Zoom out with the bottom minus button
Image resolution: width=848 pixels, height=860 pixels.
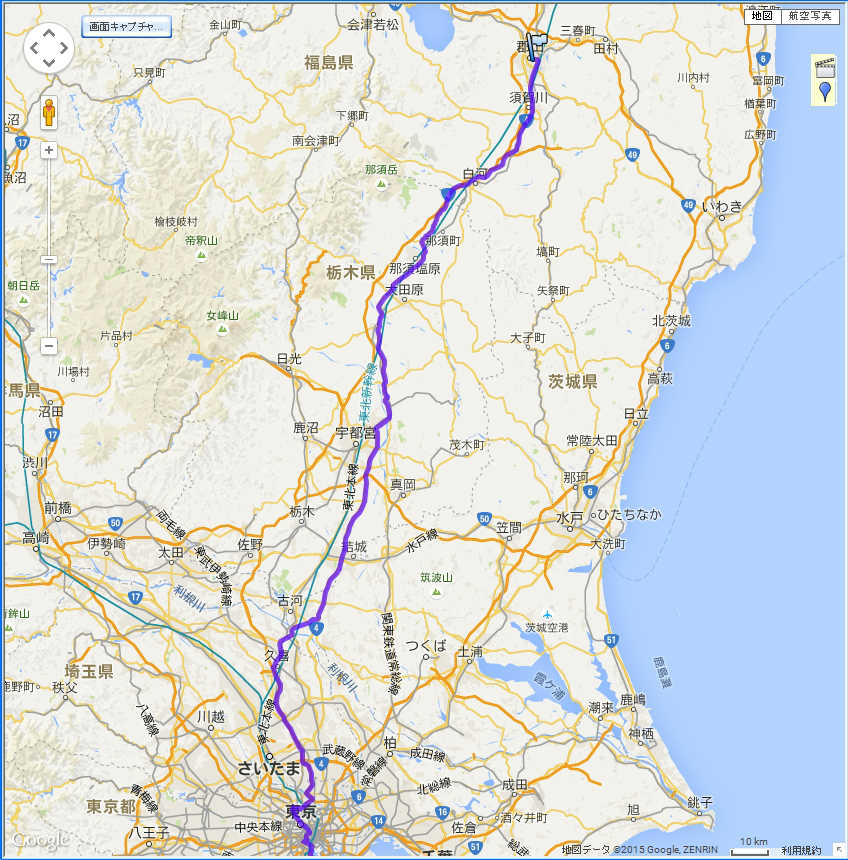[x=49, y=346]
